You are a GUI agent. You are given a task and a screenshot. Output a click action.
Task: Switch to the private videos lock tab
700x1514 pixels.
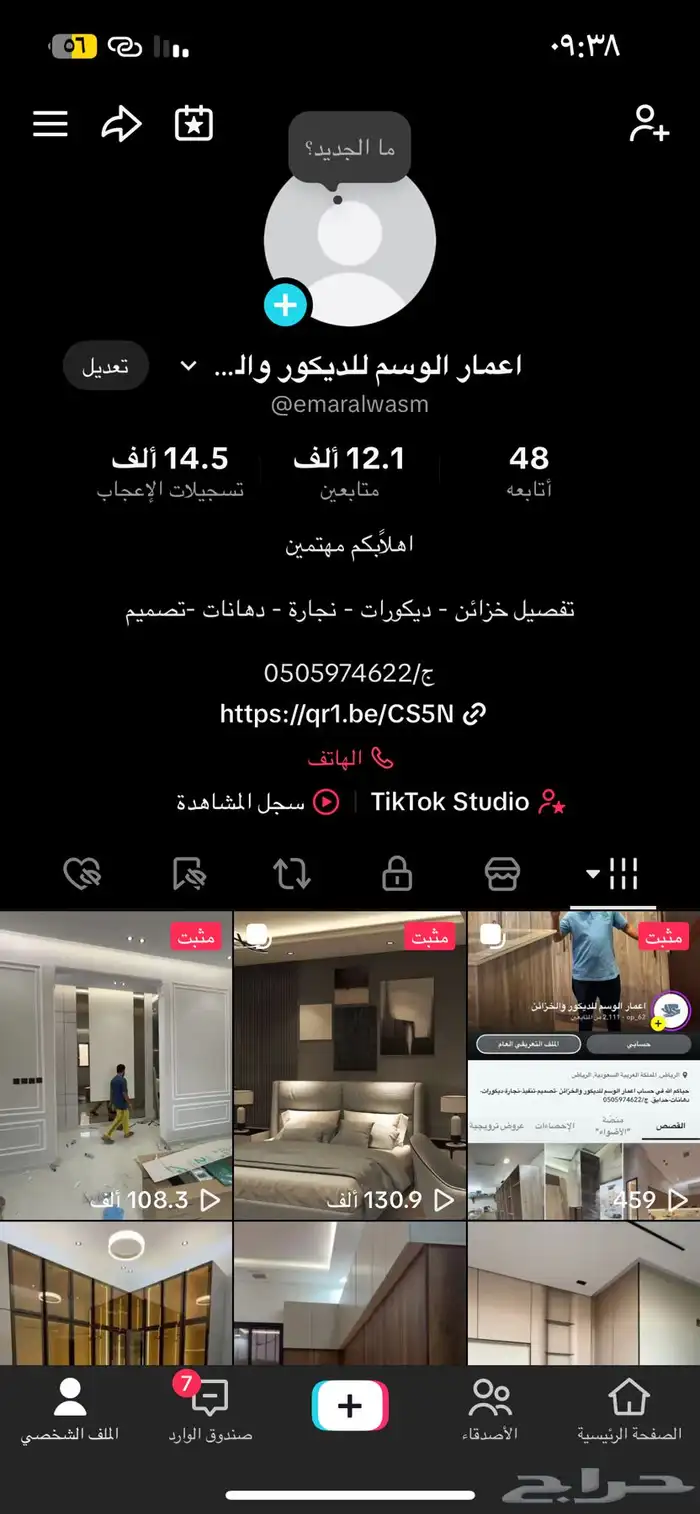[397, 874]
